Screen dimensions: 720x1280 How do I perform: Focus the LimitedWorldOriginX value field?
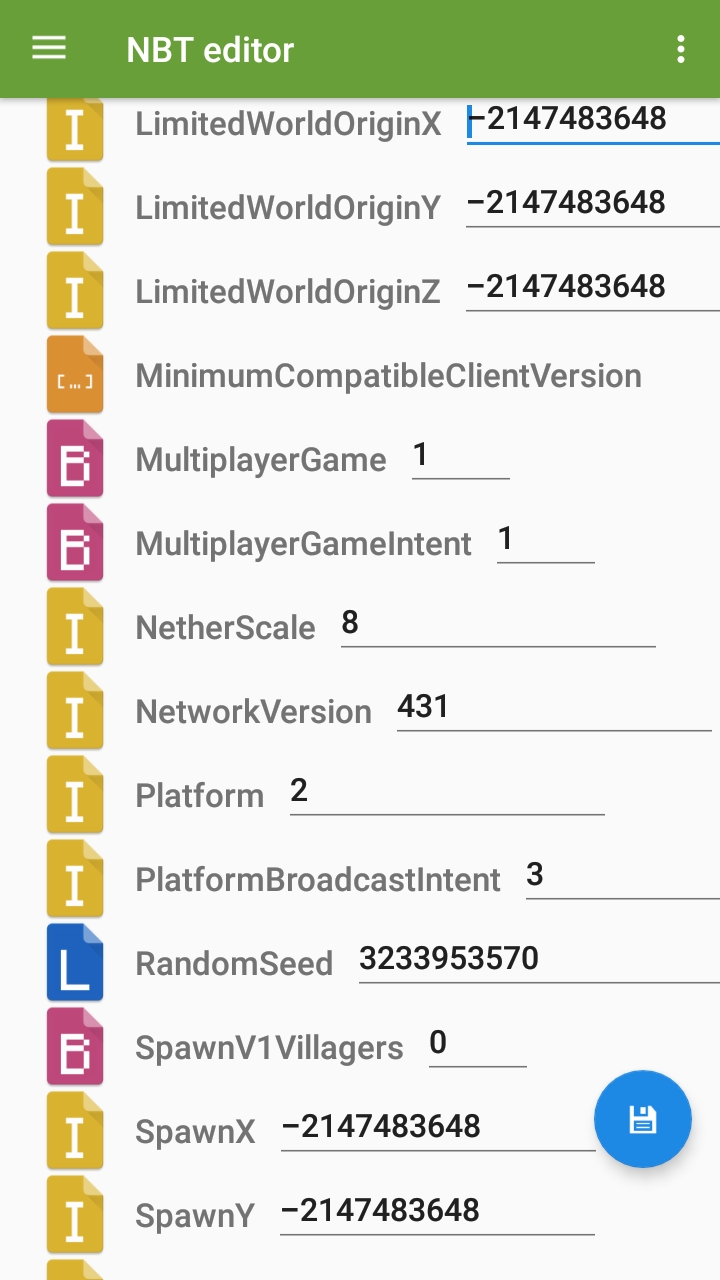592,121
